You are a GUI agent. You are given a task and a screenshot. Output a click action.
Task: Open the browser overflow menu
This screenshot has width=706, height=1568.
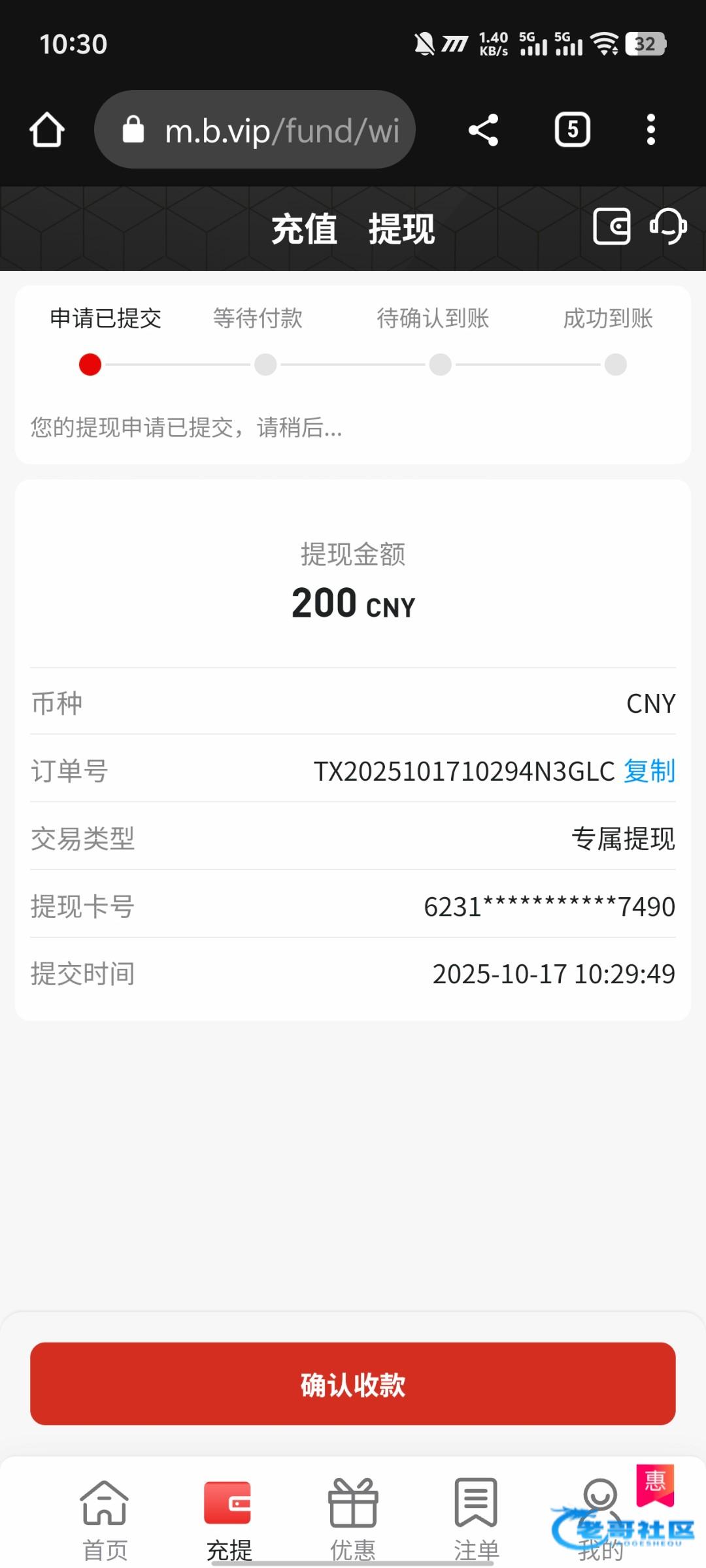coord(650,130)
